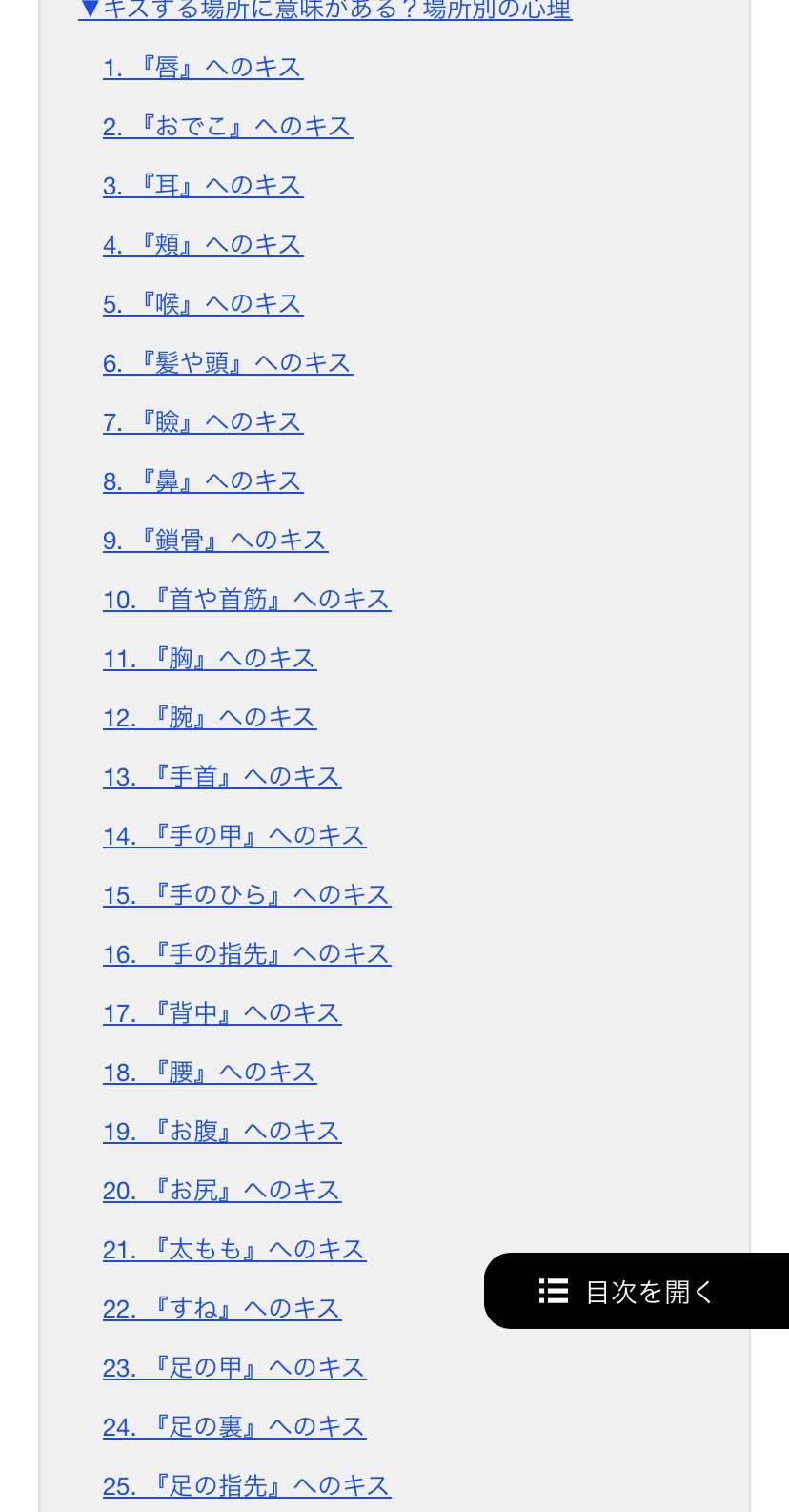This screenshot has height=1512, width=789.
Task: Jump to 13.『手首』へのキス
Action: click(222, 777)
